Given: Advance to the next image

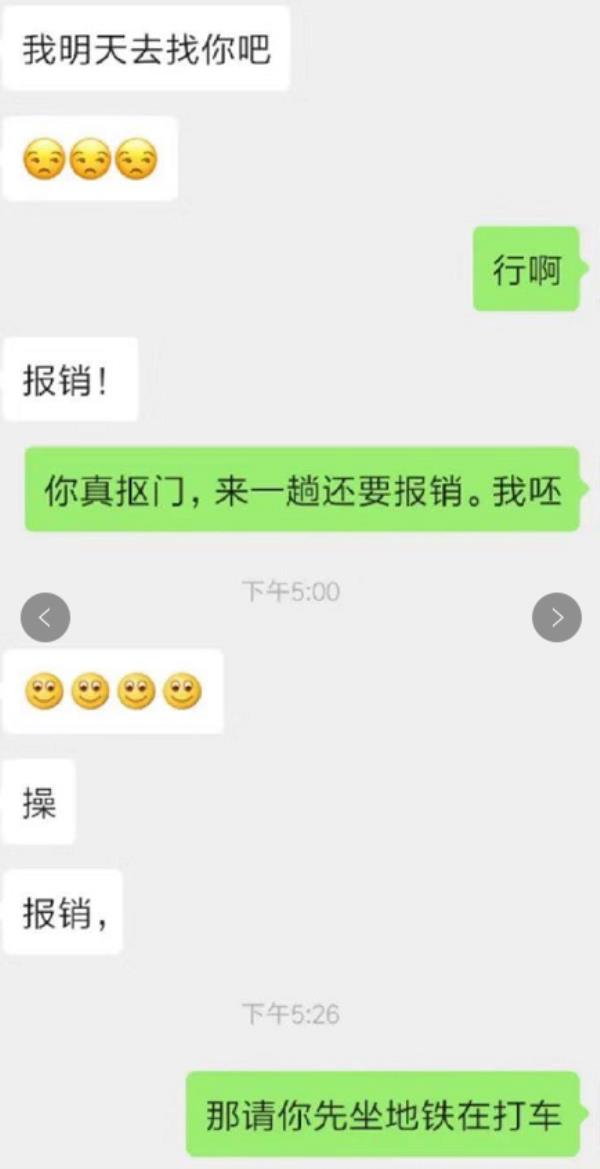Looking at the screenshot, I should (556, 618).
